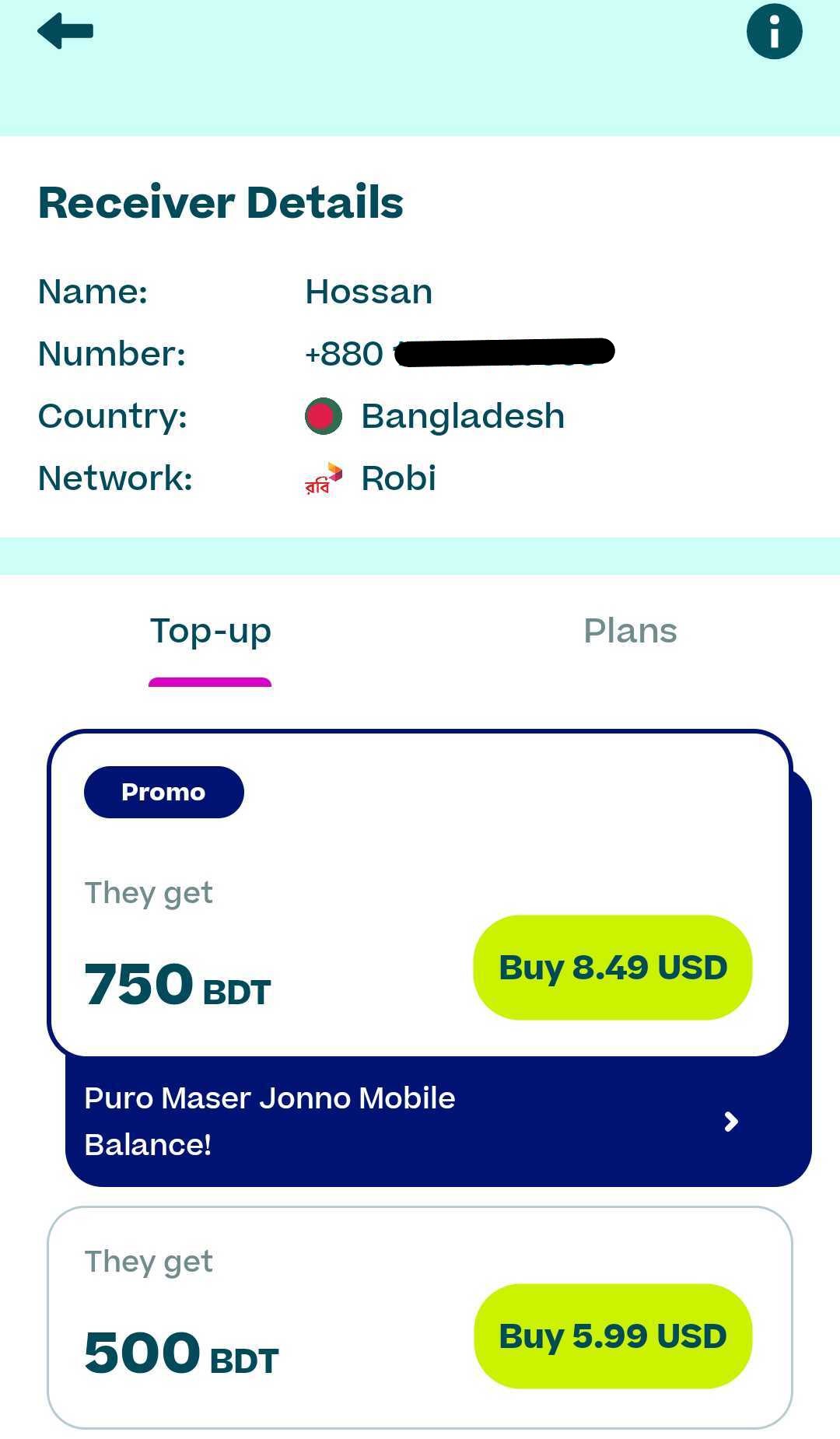
Task: Open the info icon
Action: [x=774, y=32]
